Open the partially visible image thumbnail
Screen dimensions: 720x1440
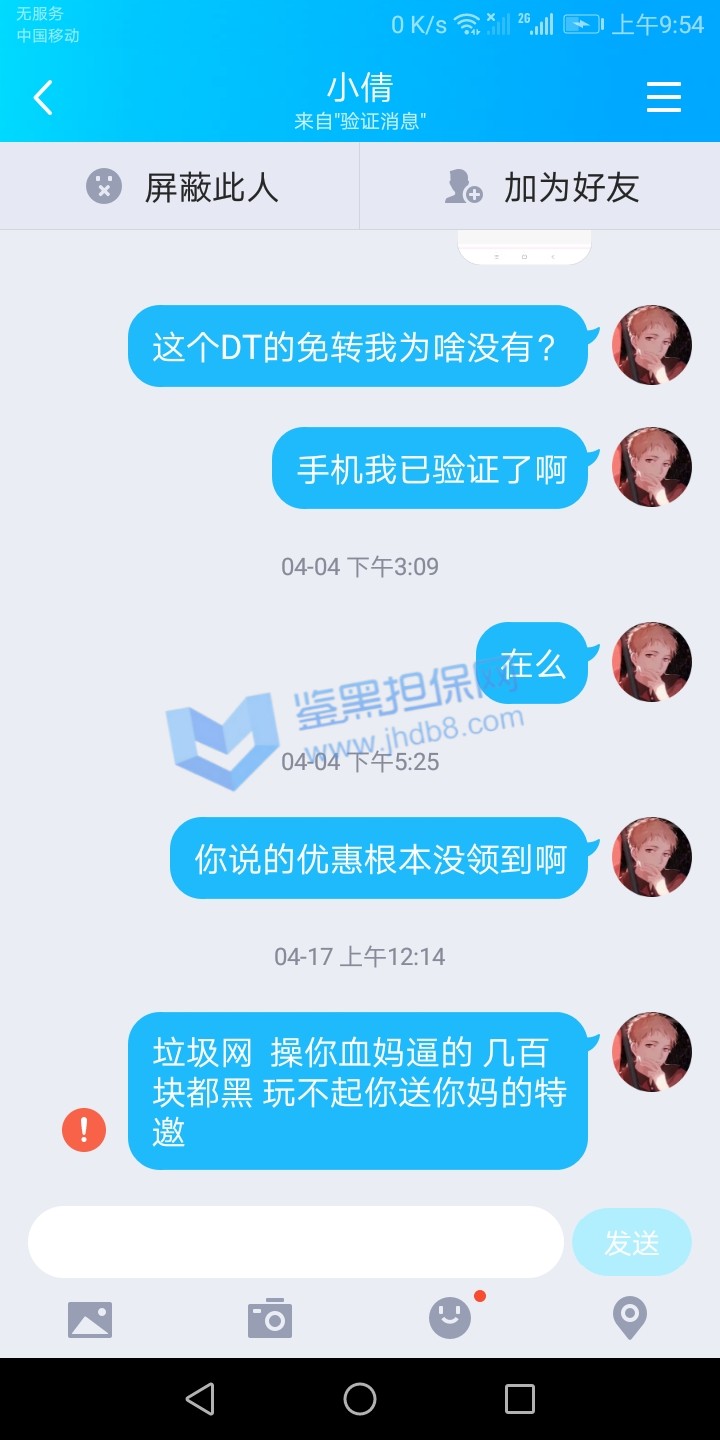524,248
